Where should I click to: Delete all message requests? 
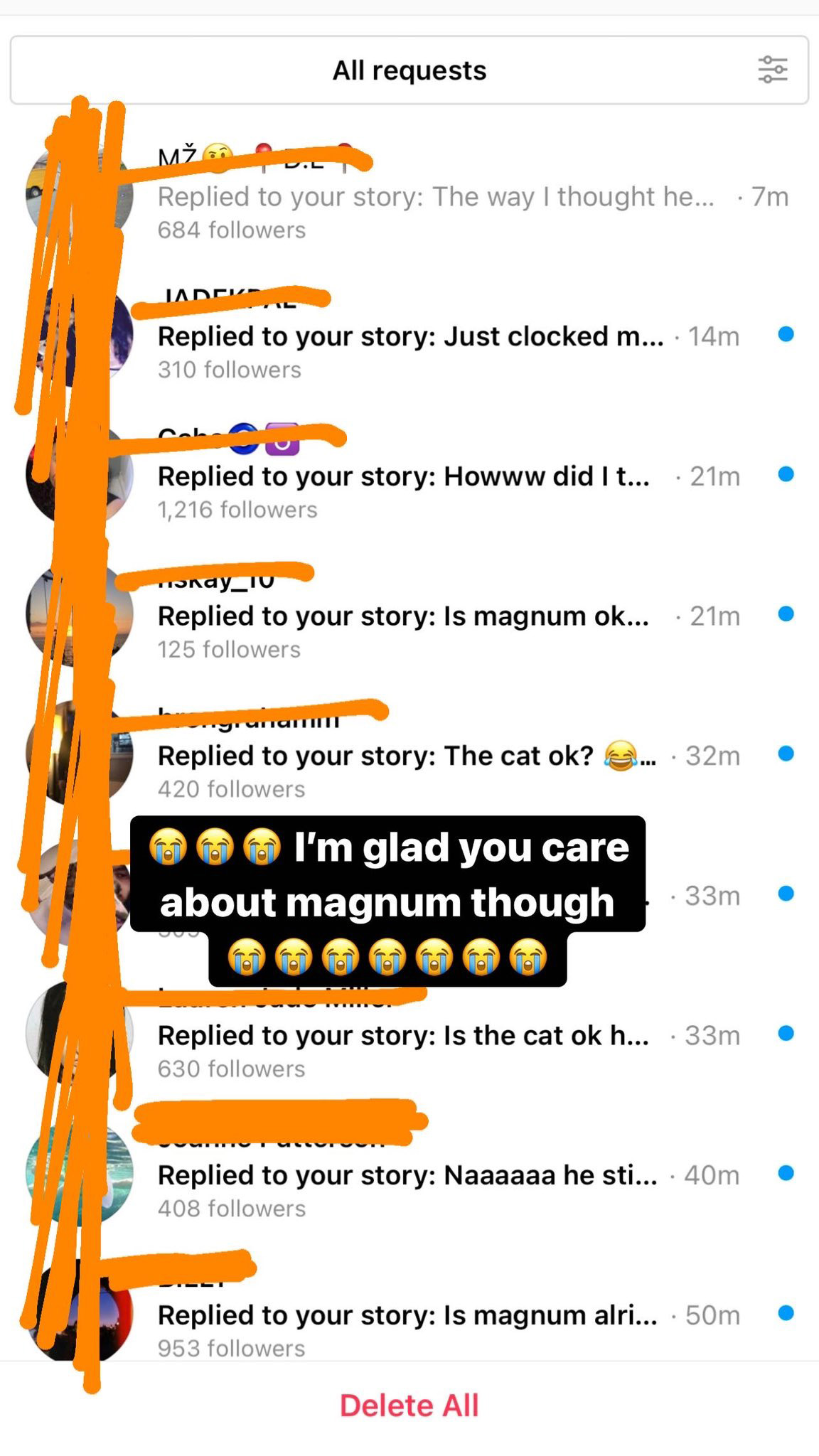(409, 1406)
